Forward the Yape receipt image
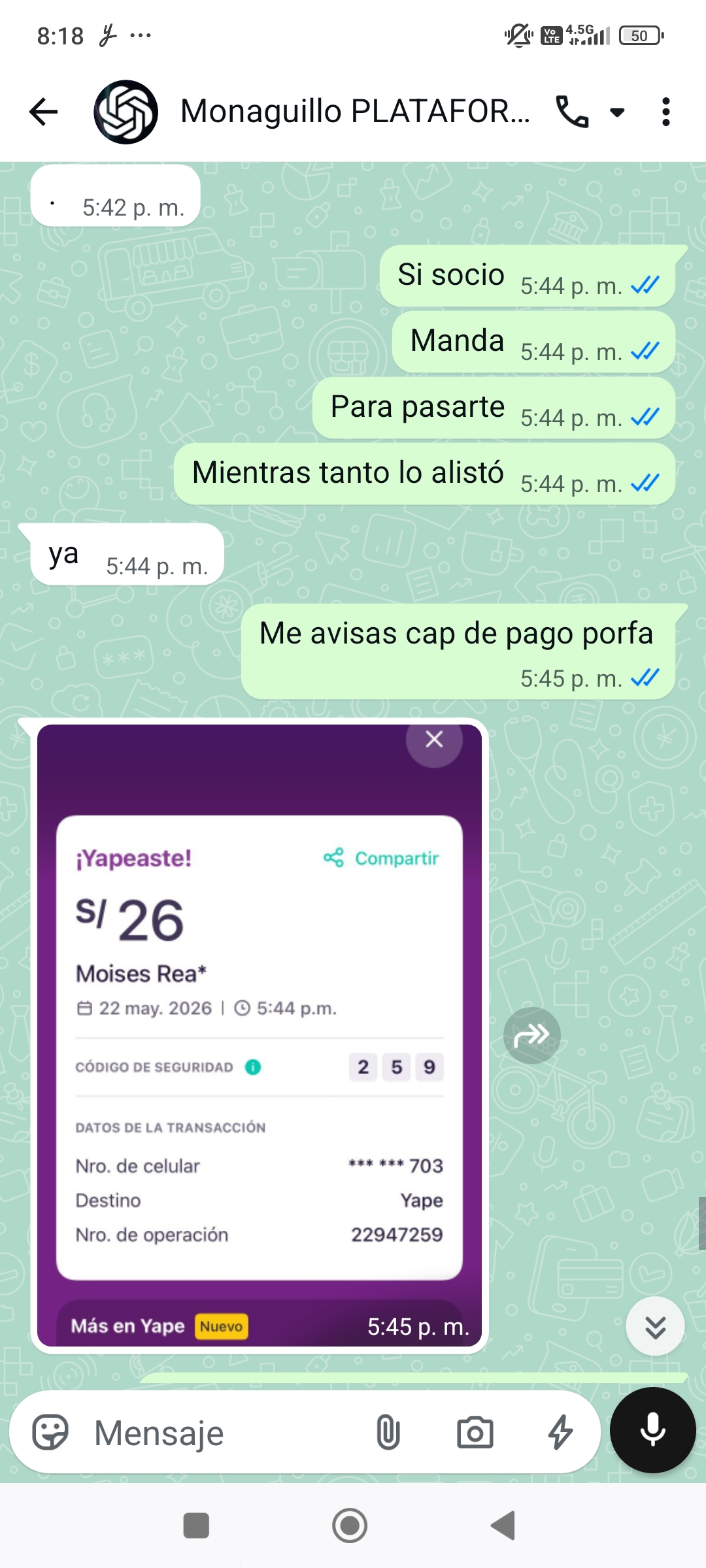Screen dimensions: 706x1568 tap(531, 1036)
